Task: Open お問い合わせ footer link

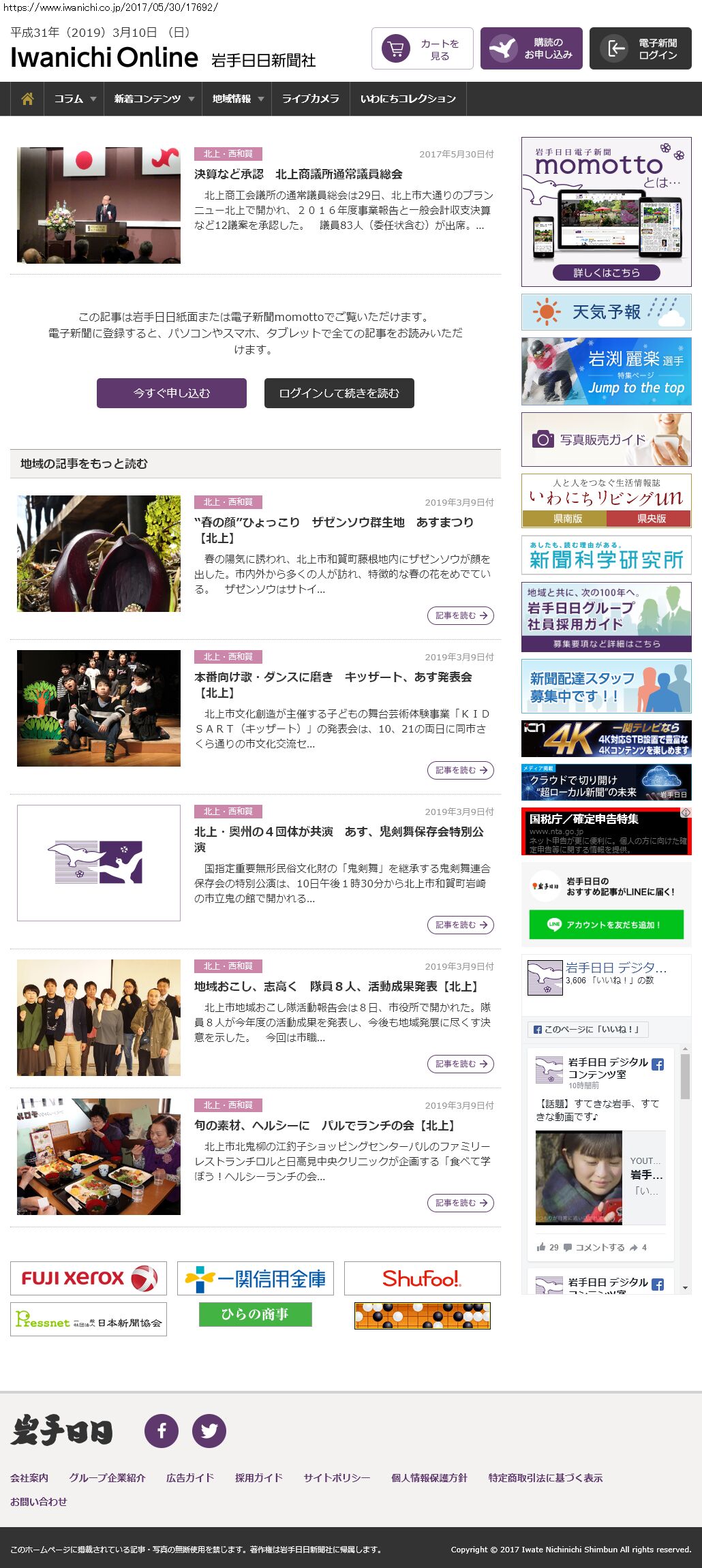Action: click(x=39, y=1501)
